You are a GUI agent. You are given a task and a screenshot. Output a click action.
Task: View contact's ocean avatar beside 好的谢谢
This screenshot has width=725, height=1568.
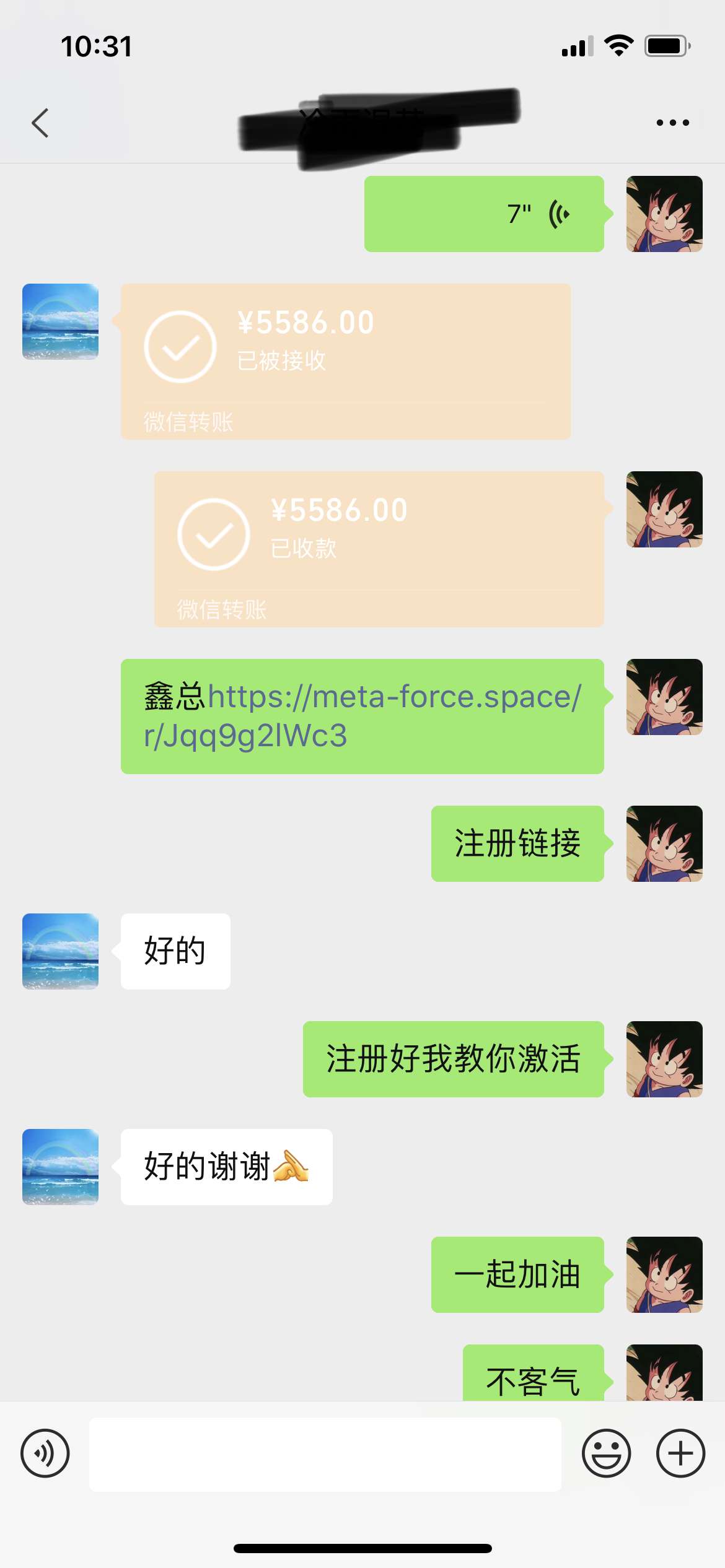(x=61, y=1167)
